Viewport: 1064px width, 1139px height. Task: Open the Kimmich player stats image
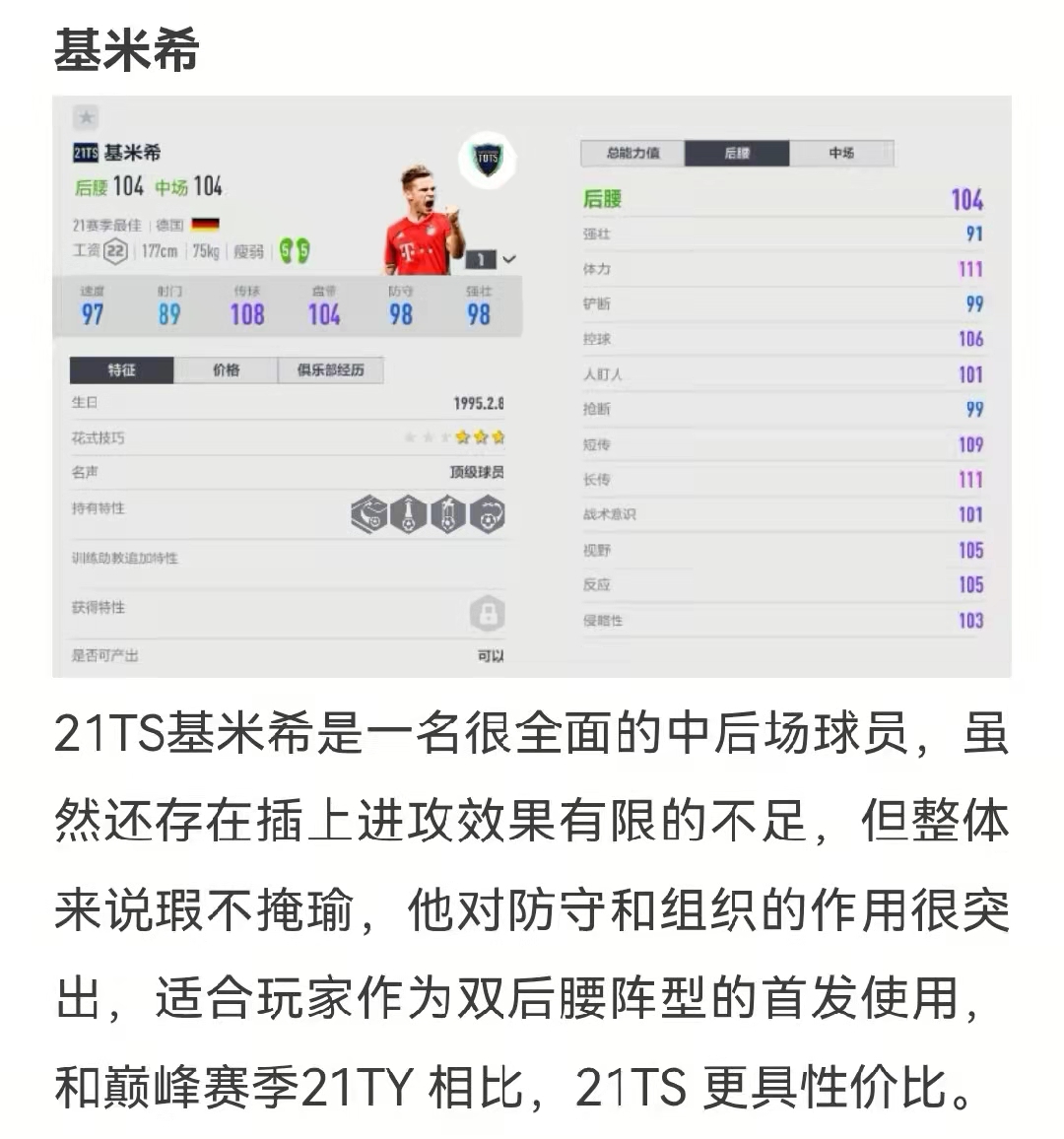[x=532, y=386]
